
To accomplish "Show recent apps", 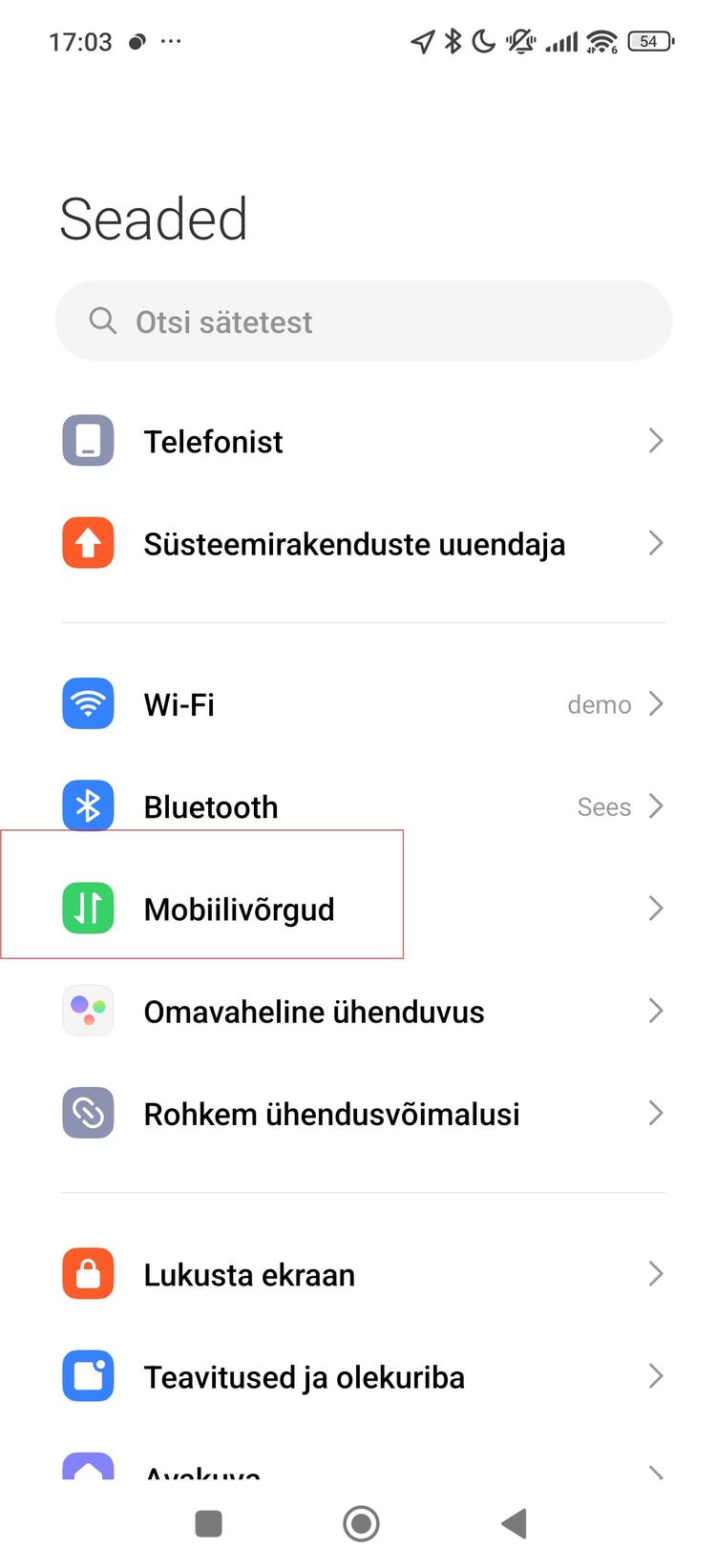I will [208, 1523].
